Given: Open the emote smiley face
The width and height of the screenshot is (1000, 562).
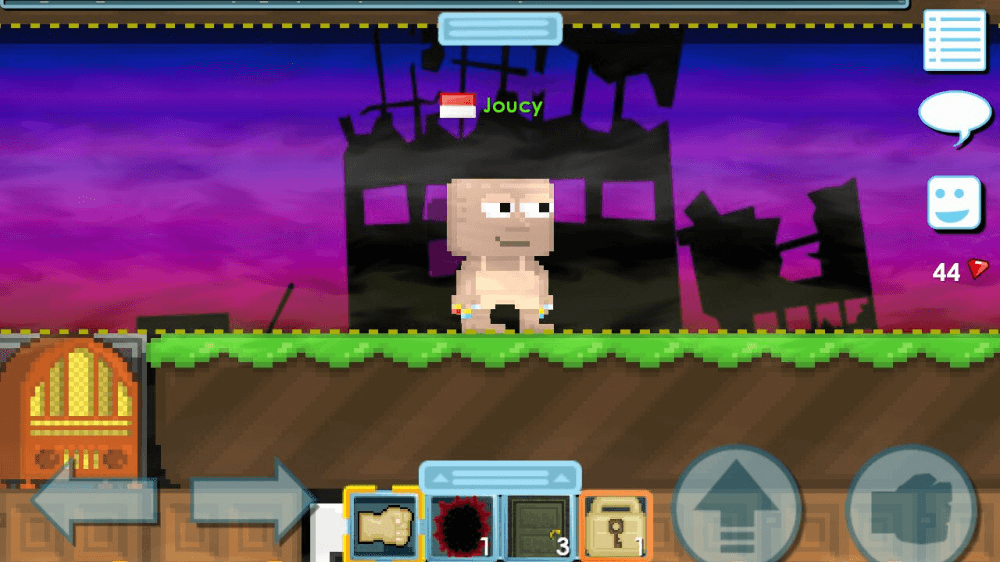Looking at the screenshot, I should 953,202.
